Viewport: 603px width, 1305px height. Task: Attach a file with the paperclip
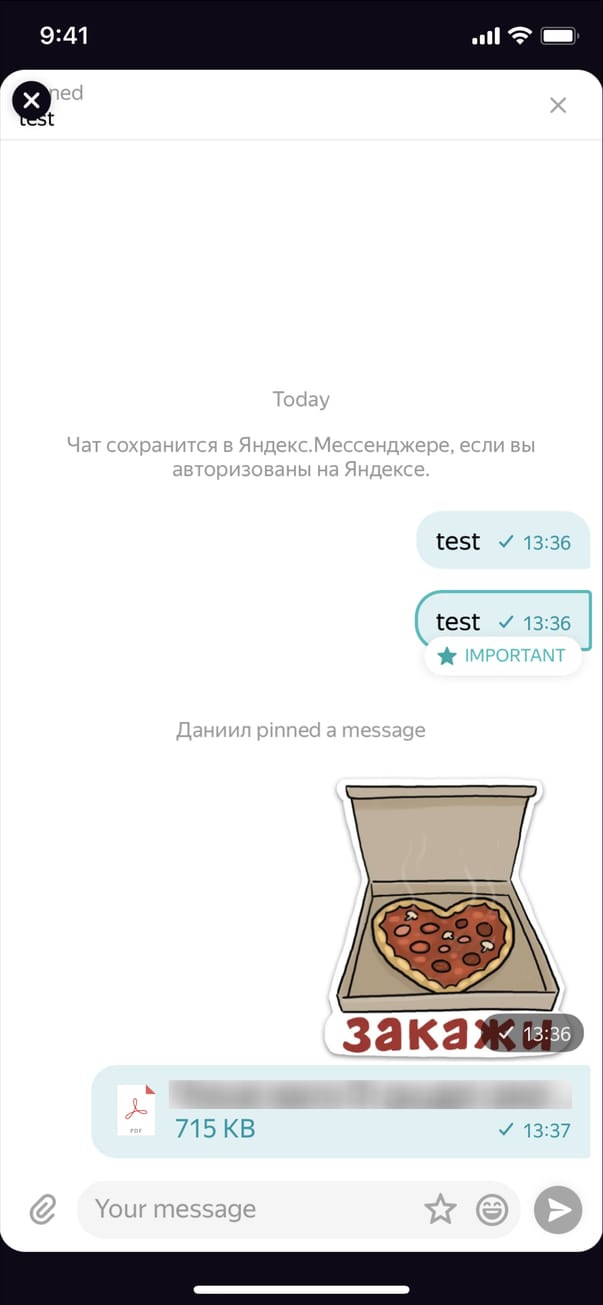pyautogui.click(x=42, y=1209)
